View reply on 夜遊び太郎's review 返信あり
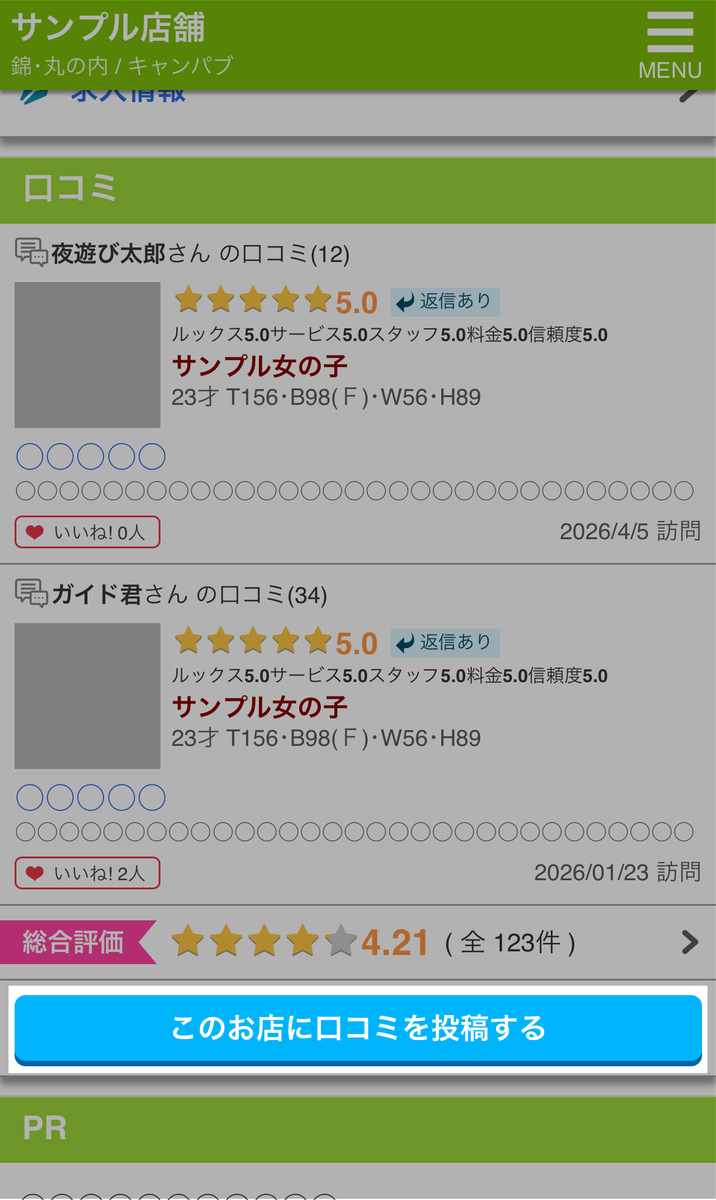This screenshot has height=1200, width=716. pos(445,302)
